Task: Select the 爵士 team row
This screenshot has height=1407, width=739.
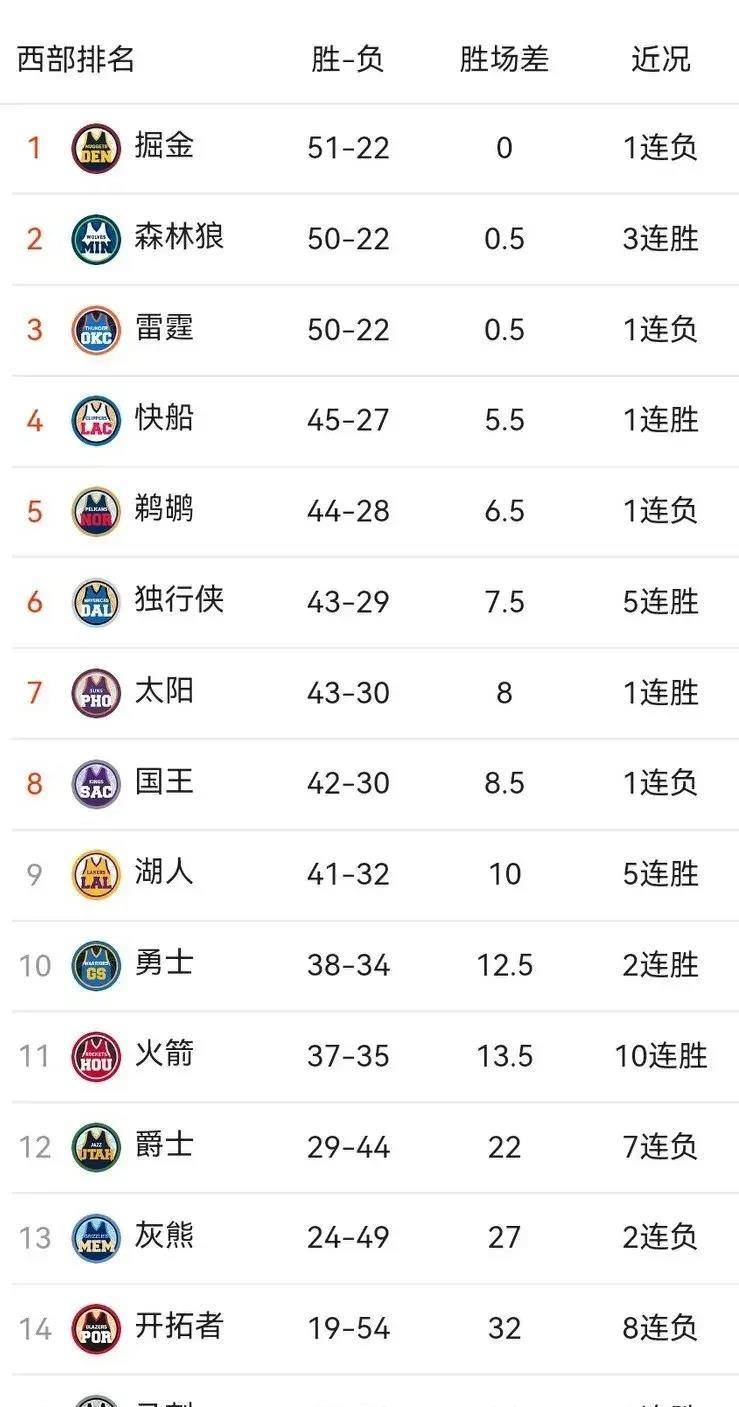Action: click(x=164, y=1146)
